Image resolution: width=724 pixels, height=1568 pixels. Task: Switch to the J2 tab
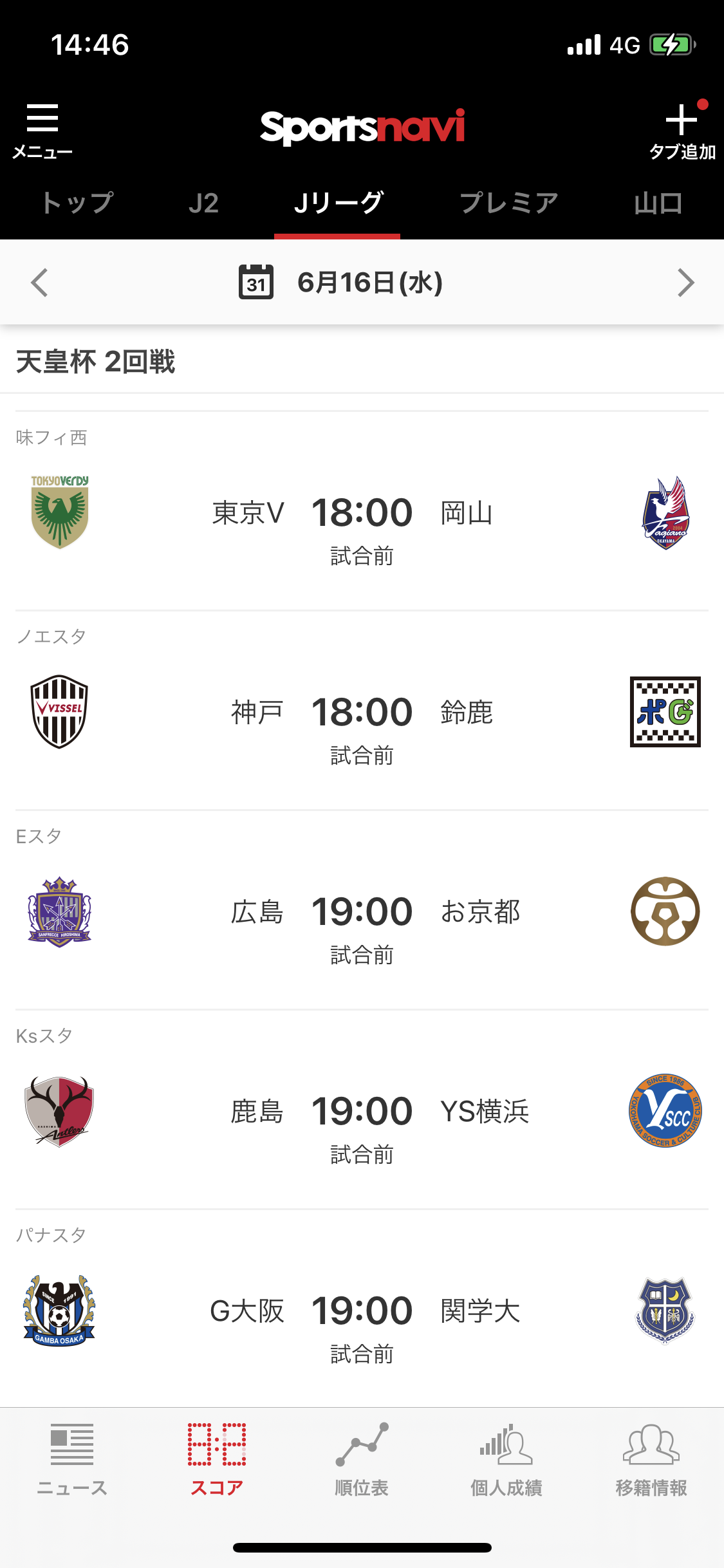click(x=203, y=203)
